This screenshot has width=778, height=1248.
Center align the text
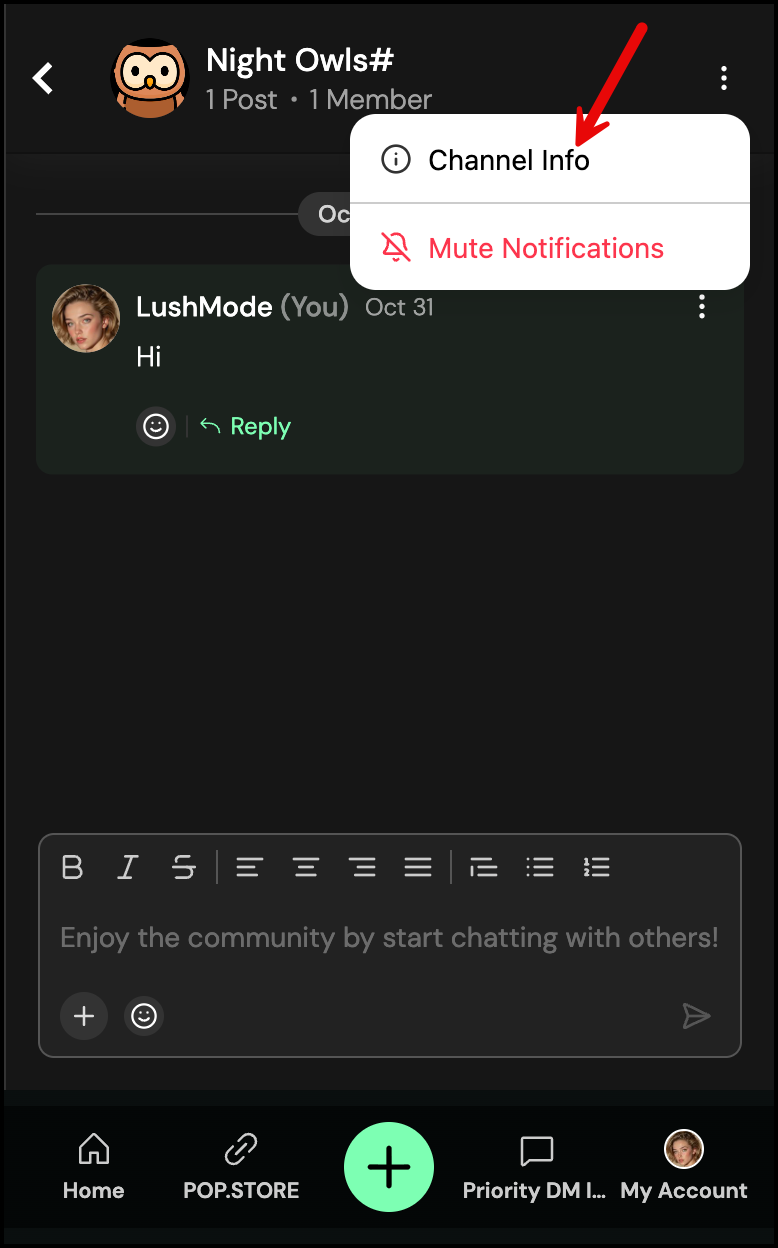coord(305,867)
